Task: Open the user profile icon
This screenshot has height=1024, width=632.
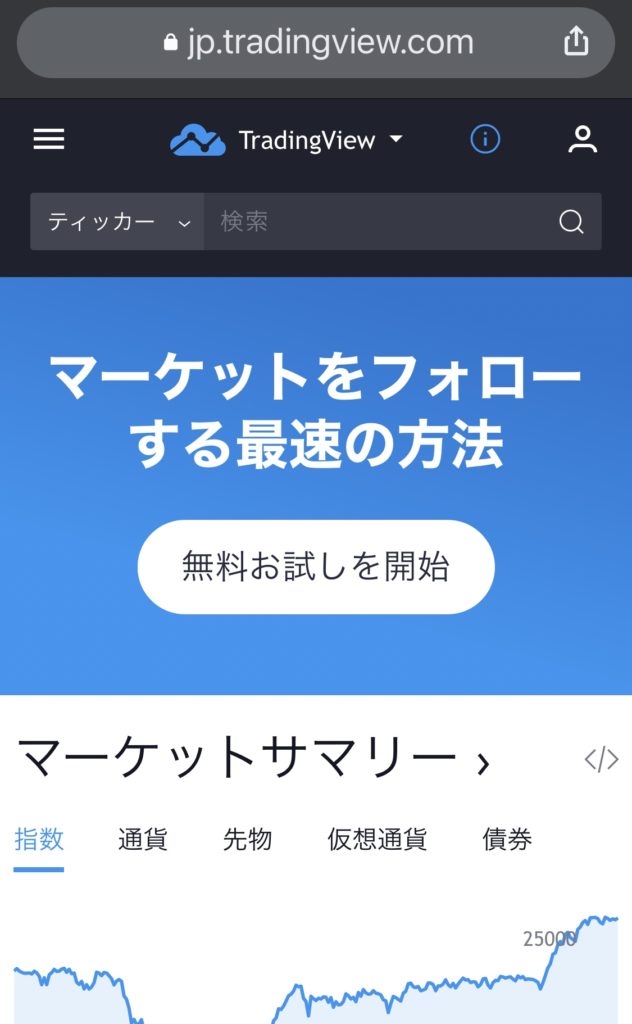Action: [582, 139]
